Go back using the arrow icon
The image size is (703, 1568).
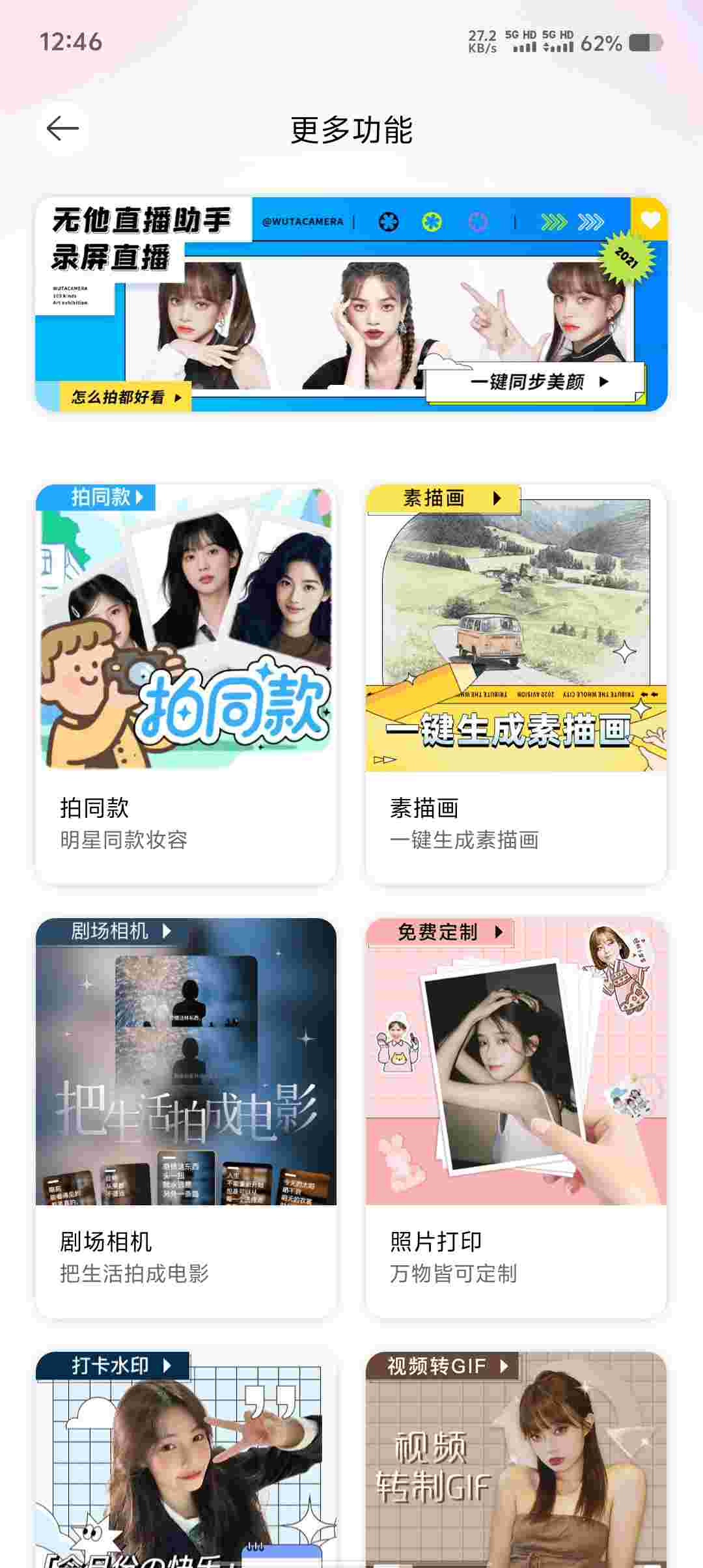tap(62, 129)
